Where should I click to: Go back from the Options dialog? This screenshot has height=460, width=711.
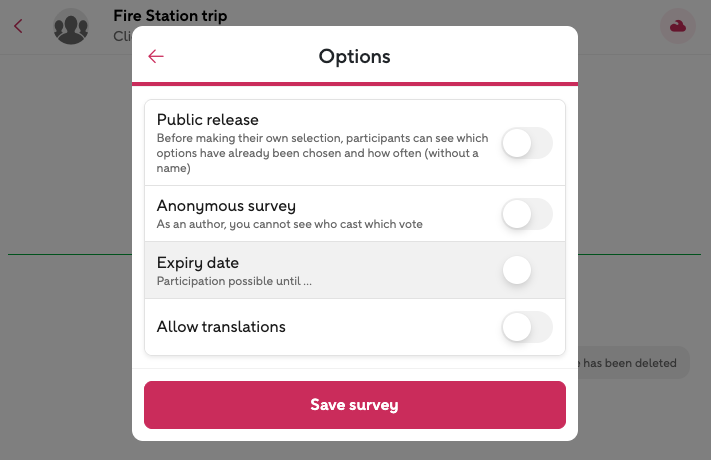click(156, 57)
